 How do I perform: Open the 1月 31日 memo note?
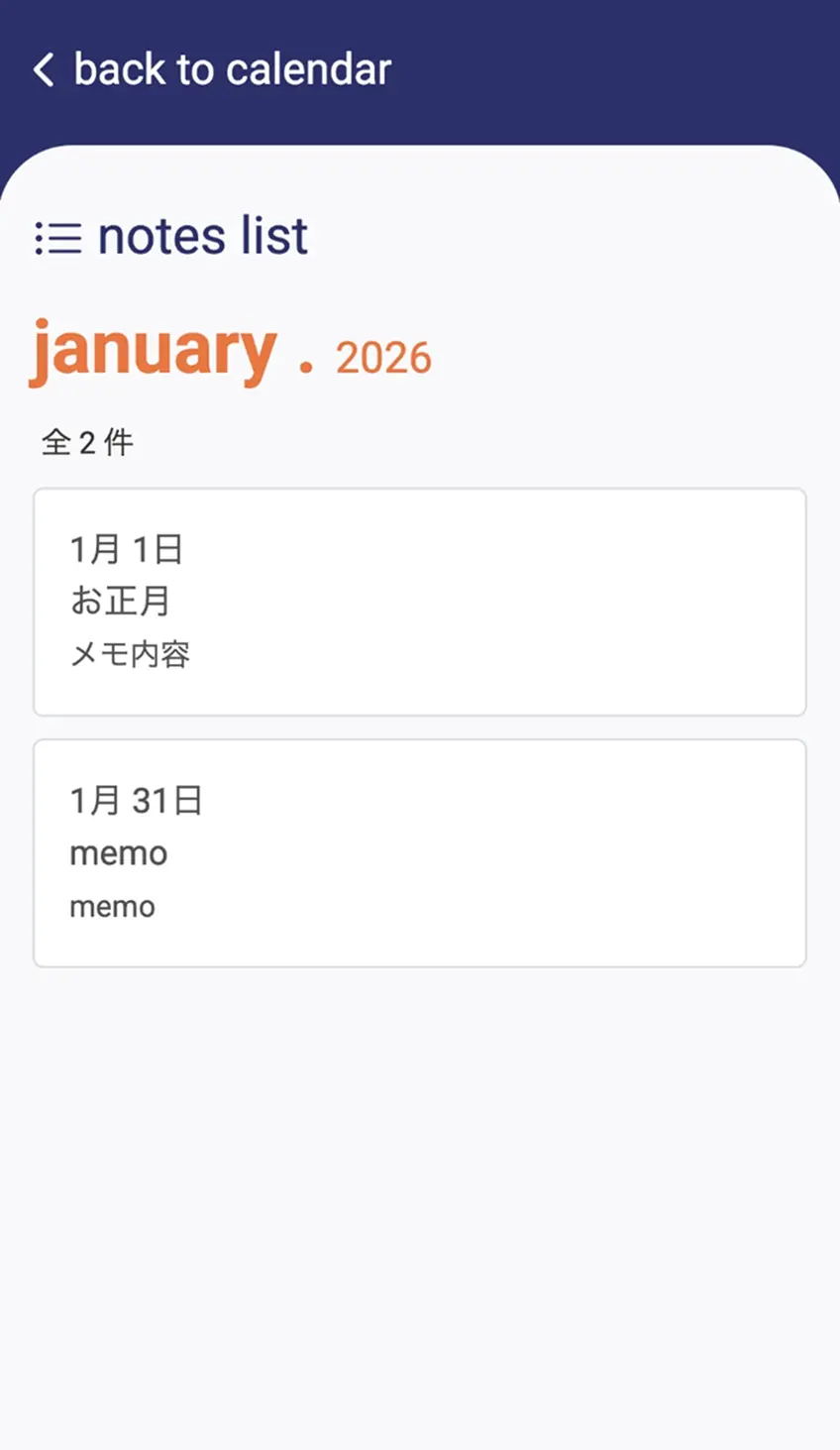[419, 852]
